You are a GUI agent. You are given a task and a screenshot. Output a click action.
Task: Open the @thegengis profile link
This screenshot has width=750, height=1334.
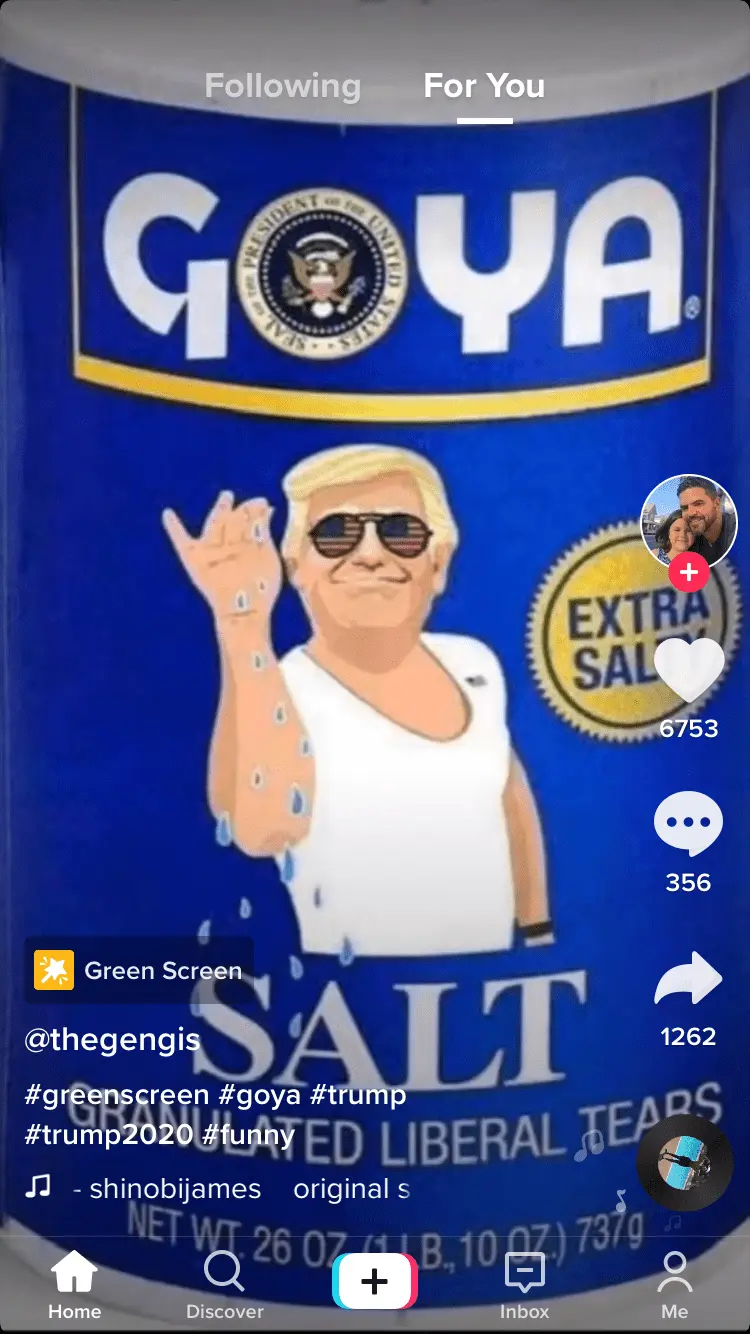[x=112, y=1040]
